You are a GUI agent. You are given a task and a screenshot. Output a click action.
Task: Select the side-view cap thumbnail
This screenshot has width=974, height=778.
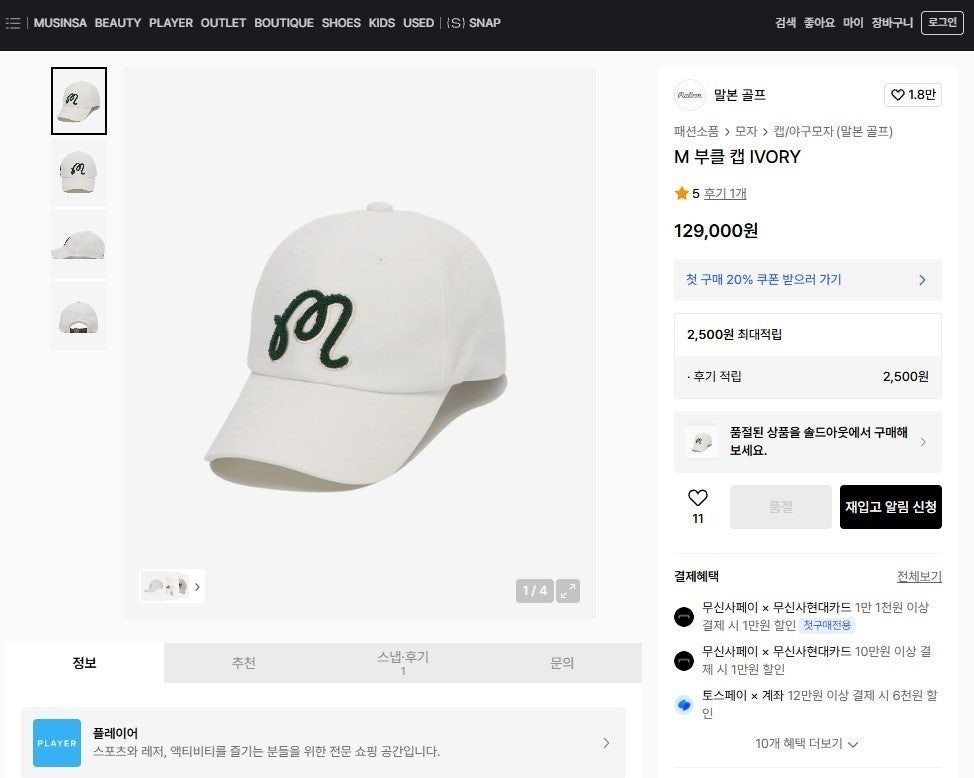(x=79, y=243)
